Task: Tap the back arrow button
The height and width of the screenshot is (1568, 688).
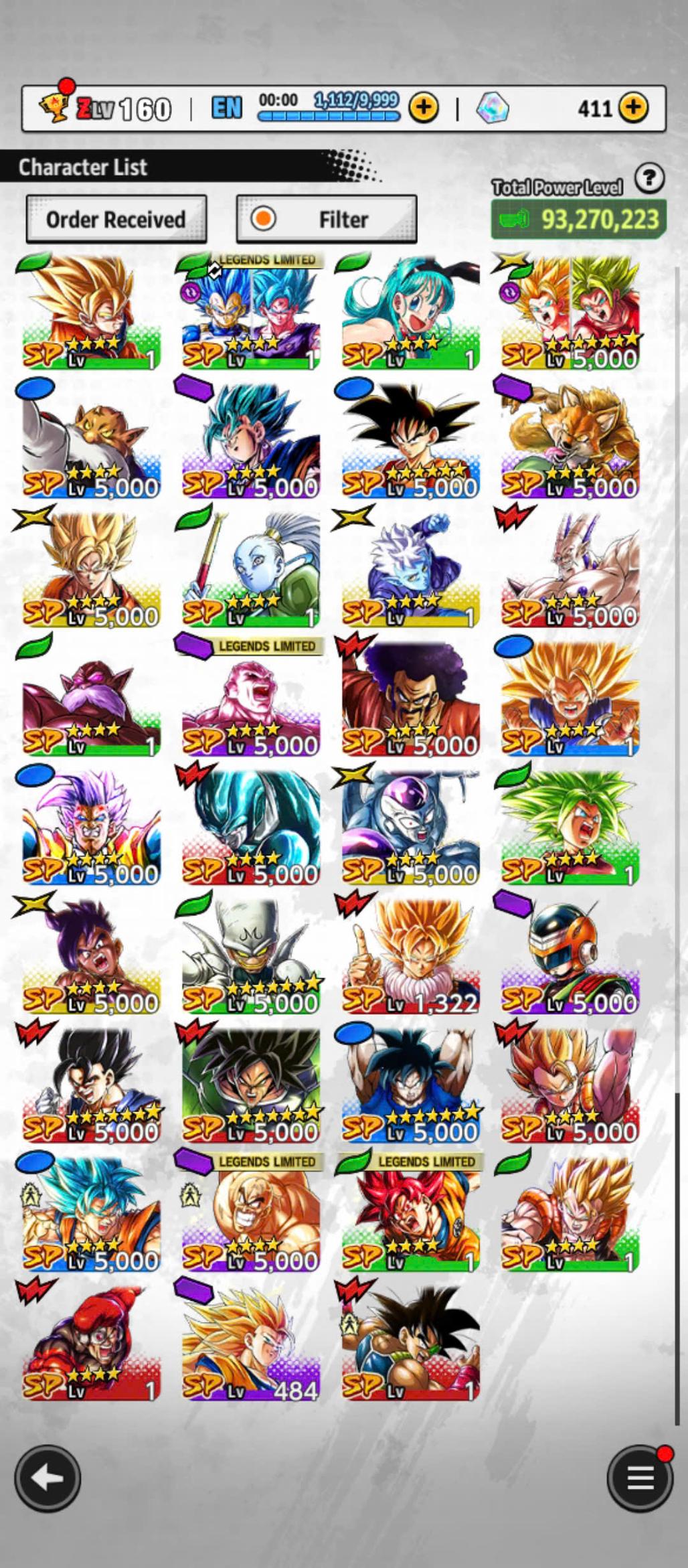Action: pyautogui.click(x=48, y=1478)
